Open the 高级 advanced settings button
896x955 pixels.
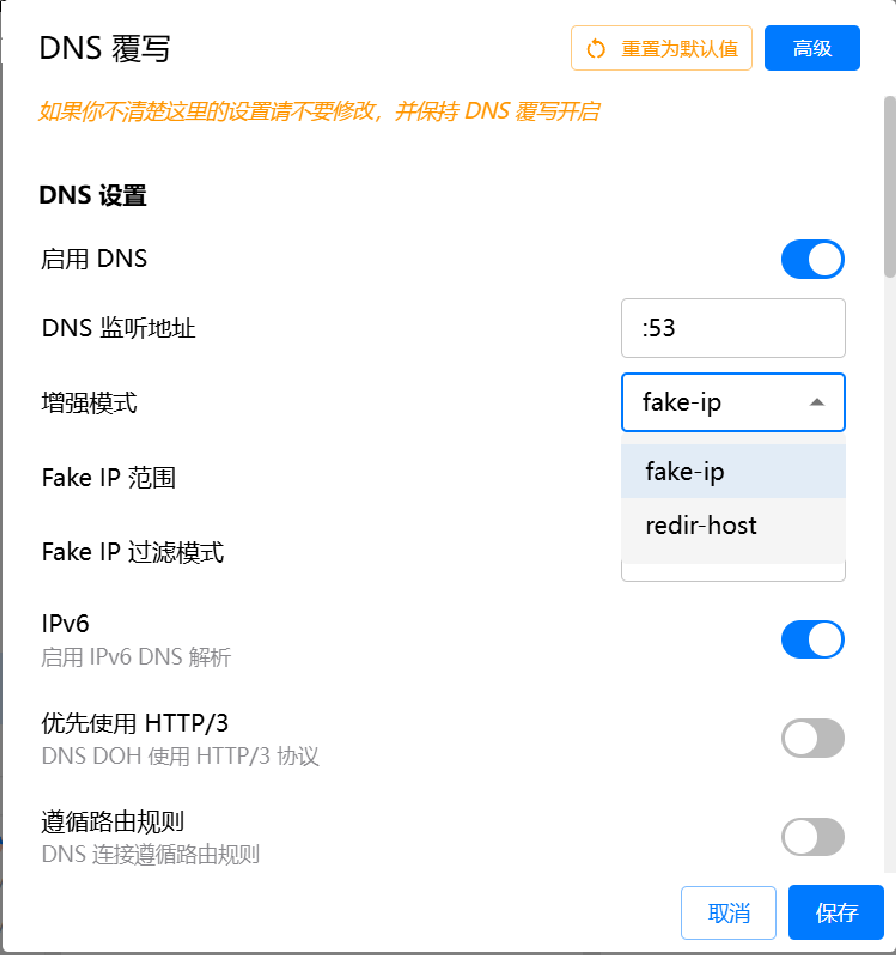(x=812, y=48)
